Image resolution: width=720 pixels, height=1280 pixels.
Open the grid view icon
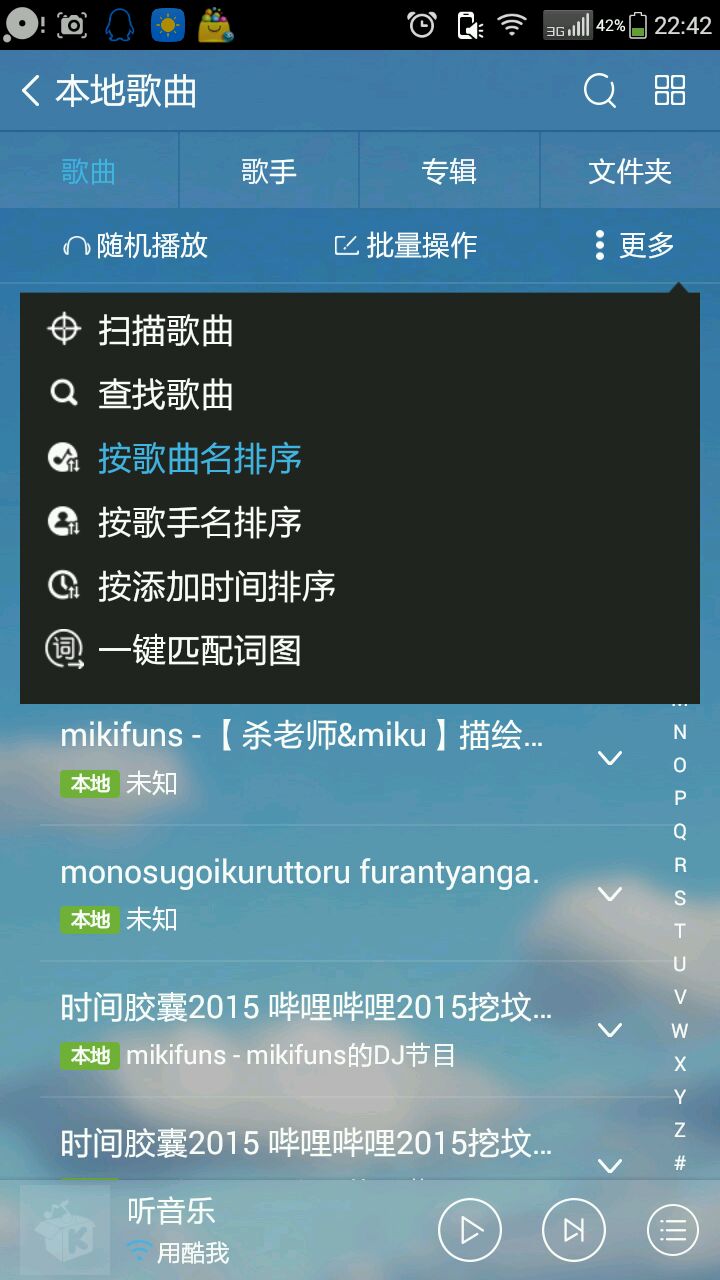[x=669, y=91]
